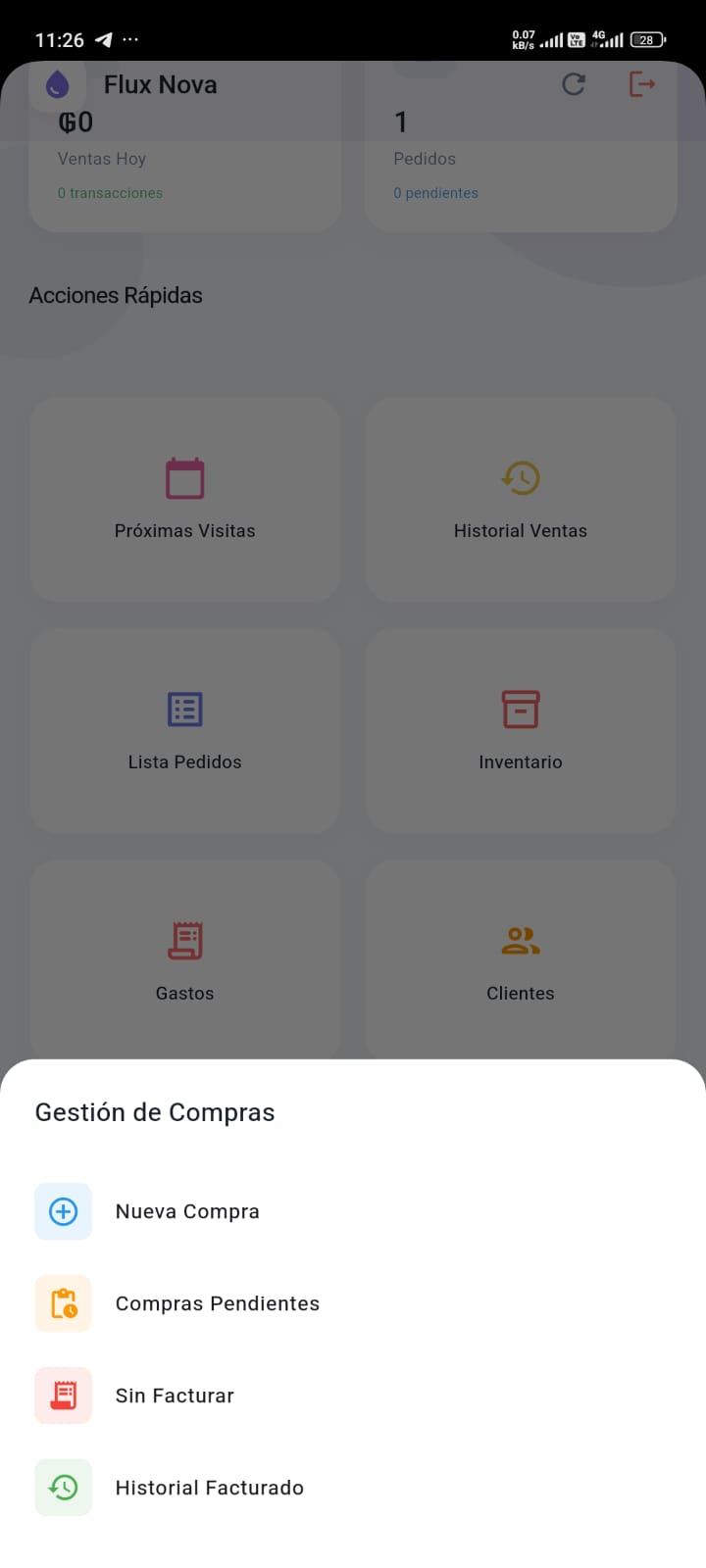This screenshot has height=1568, width=706.
Task: View Historial Facturado
Action: tap(209, 1488)
